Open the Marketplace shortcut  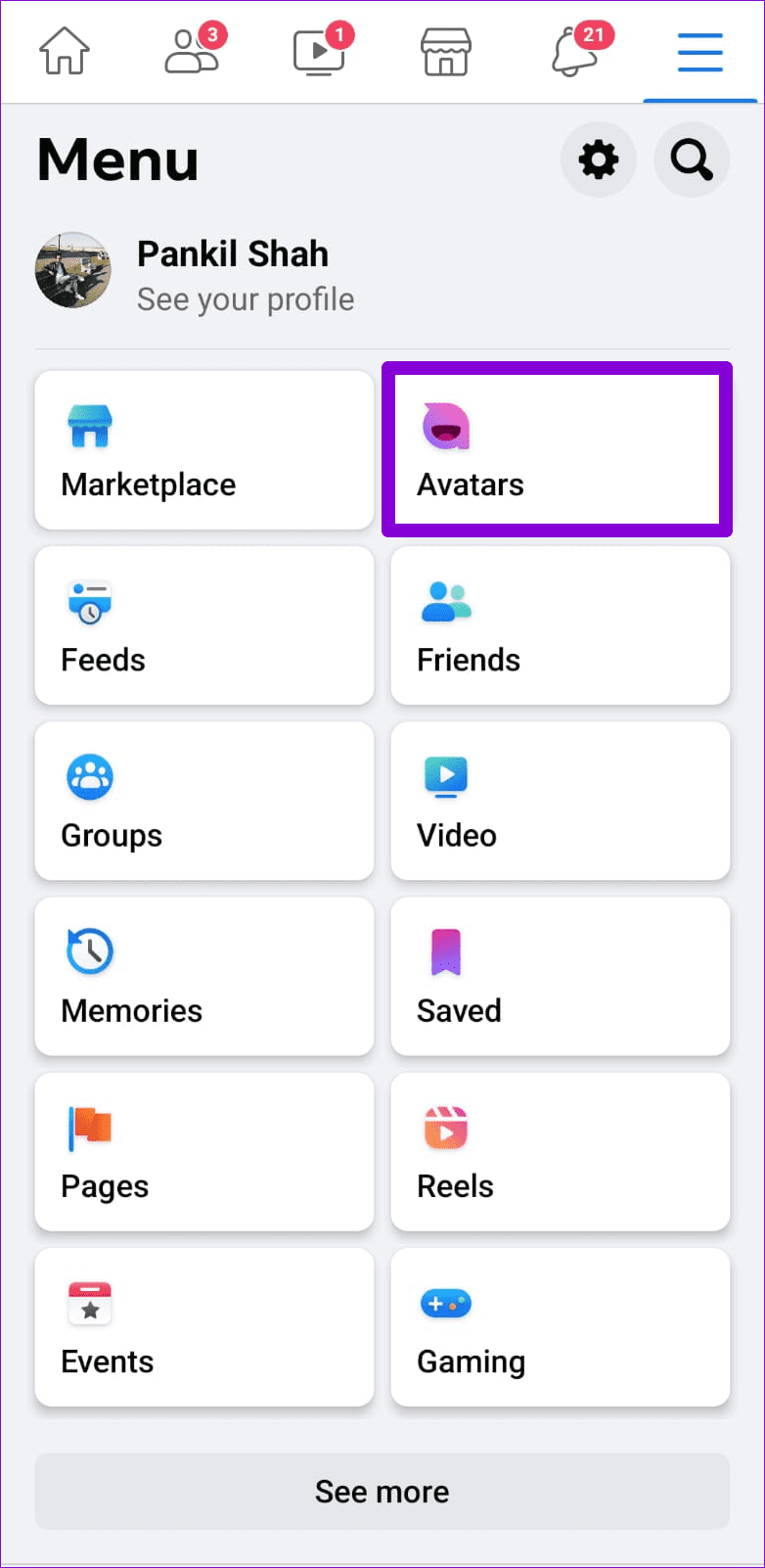click(203, 450)
